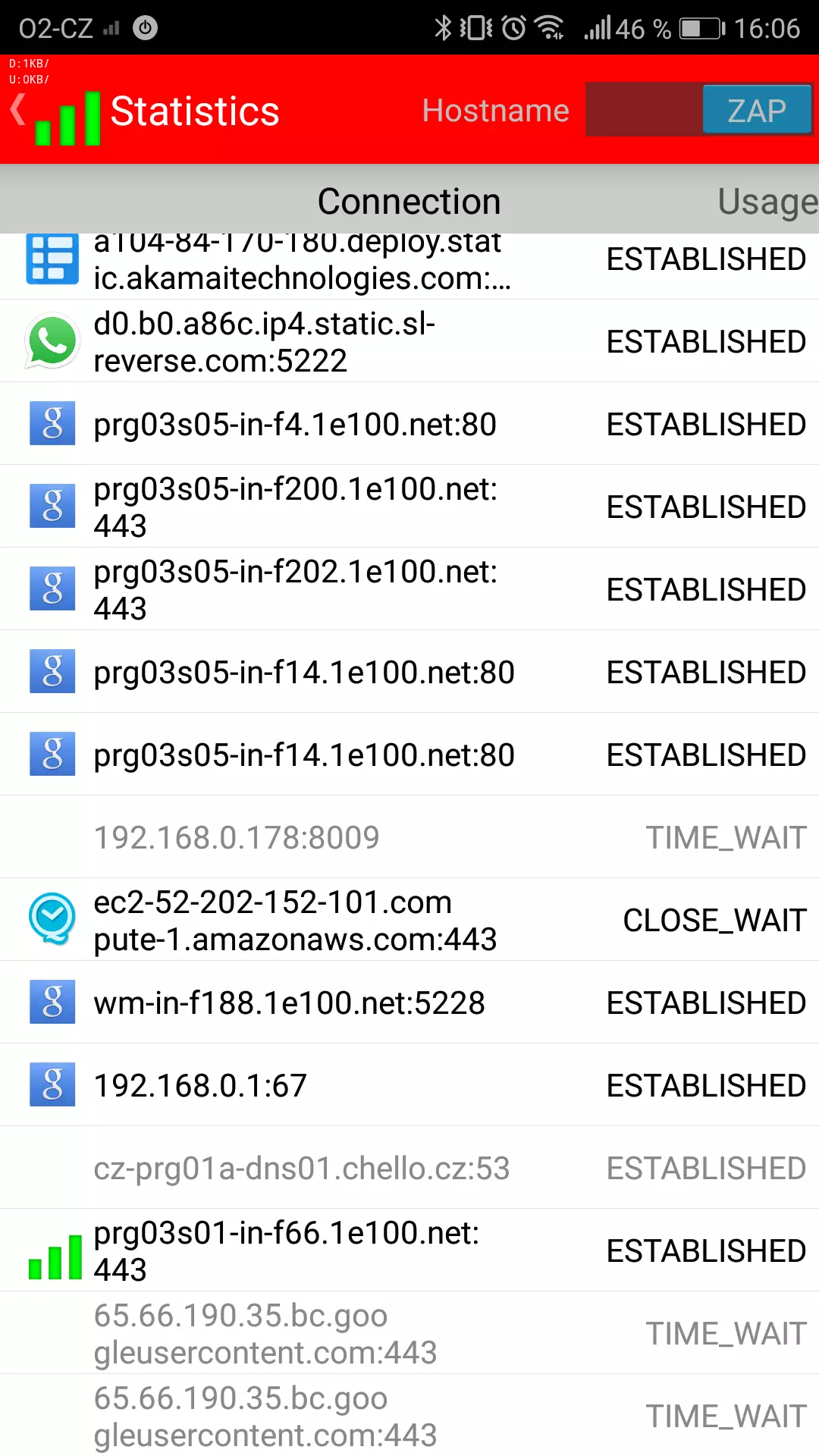This screenshot has height=1456, width=819.
Task: Tap the Usage column header
Action: [x=767, y=202]
